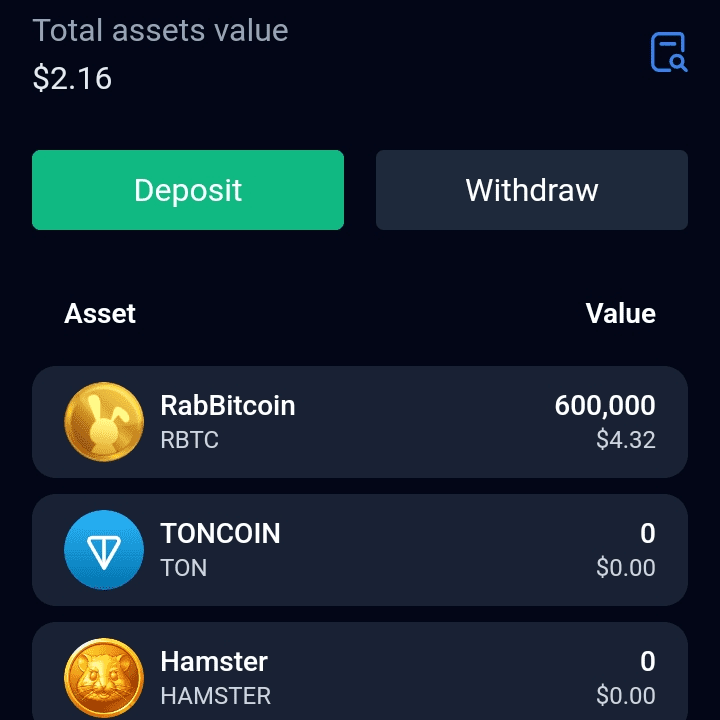Screen dimensions: 720x720
Task: Open the RabBitcoin asset row
Action: [x=360, y=422]
